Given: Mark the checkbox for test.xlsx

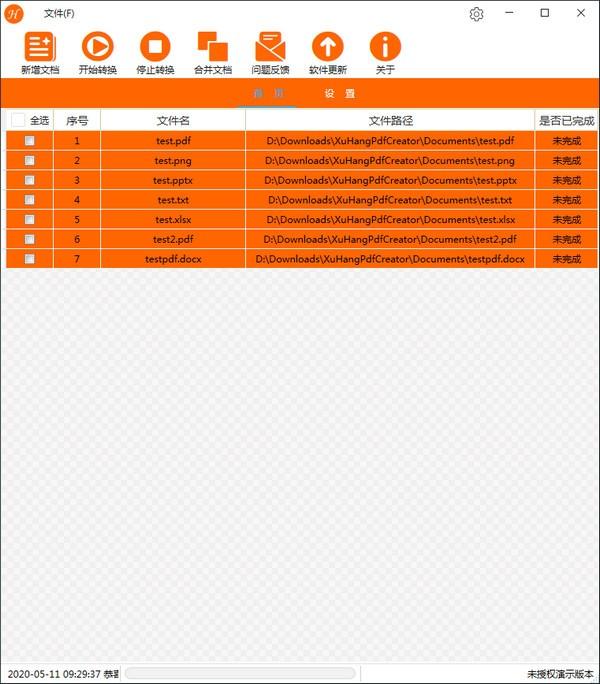Looking at the screenshot, I should click(29, 219).
